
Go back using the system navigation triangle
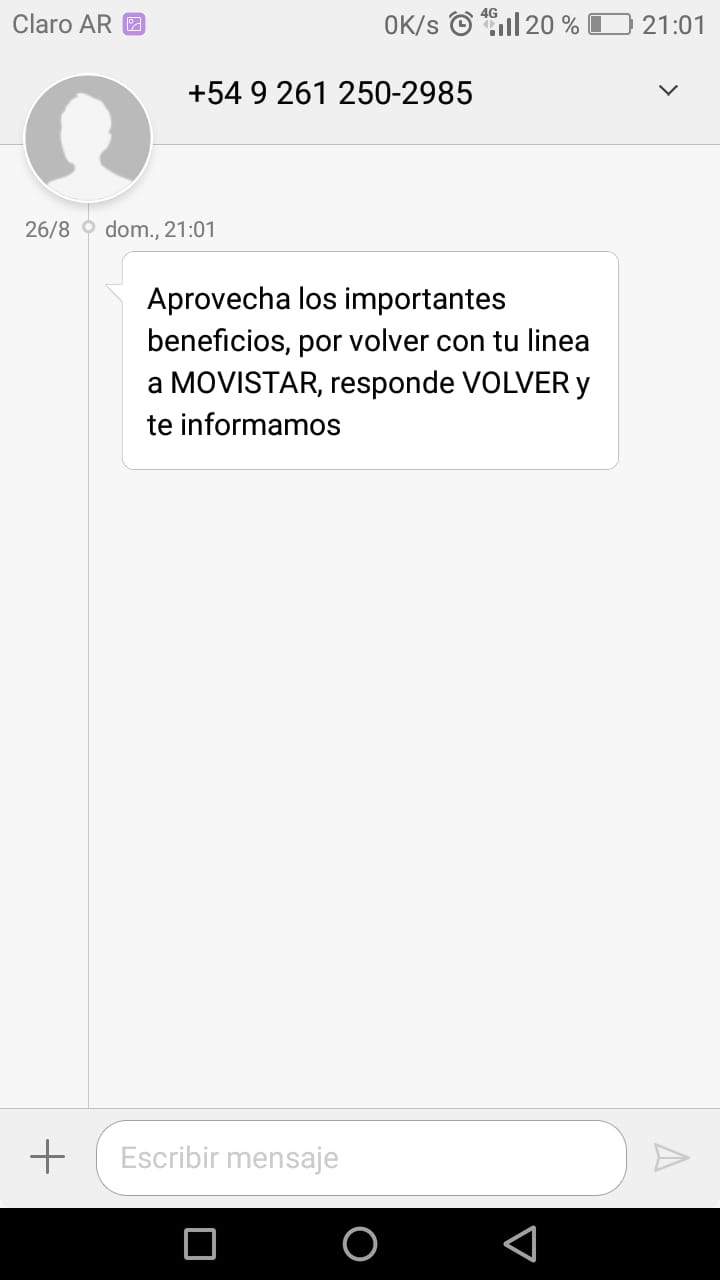(x=520, y=1244)
